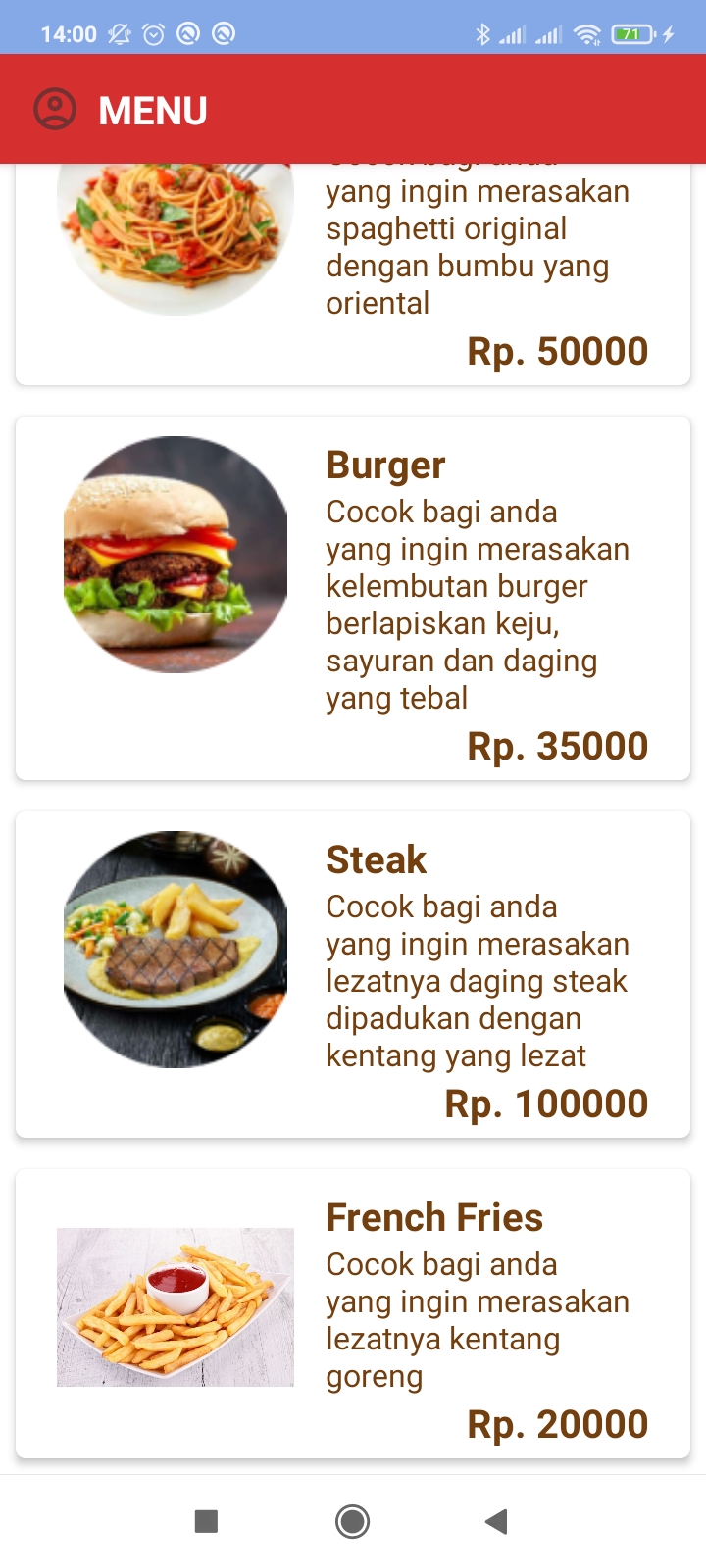Tap the Rp. 35000 price of the Burger
The height and width of the screenshot is (1568, 706).
pyautogui.click(x=556, y=745)
